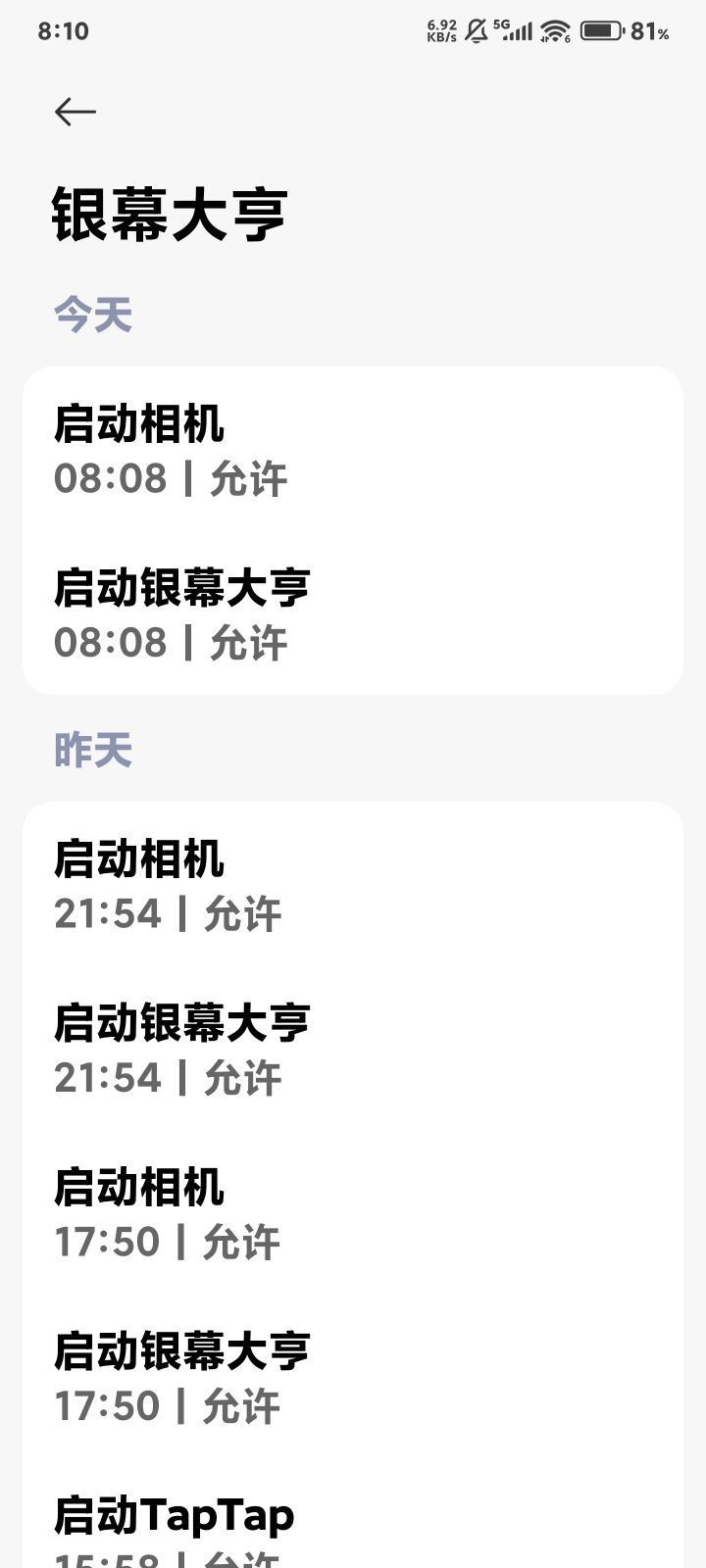Open today's 08:08 启动相机 record
Screen dimensions: 706x1568
click(x=353, y=450)
